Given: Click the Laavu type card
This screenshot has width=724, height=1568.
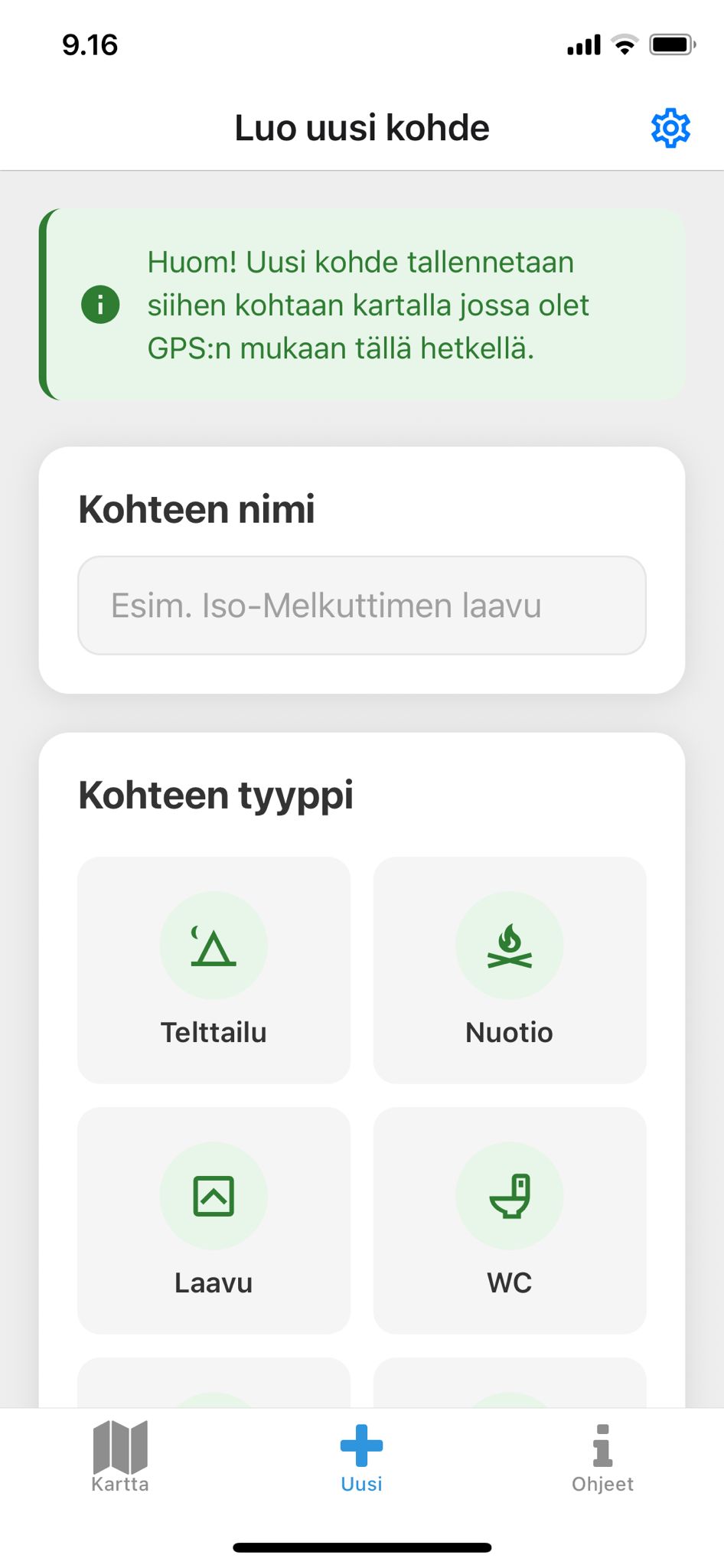Looking at the screenshot, I should click(214, 1221).
